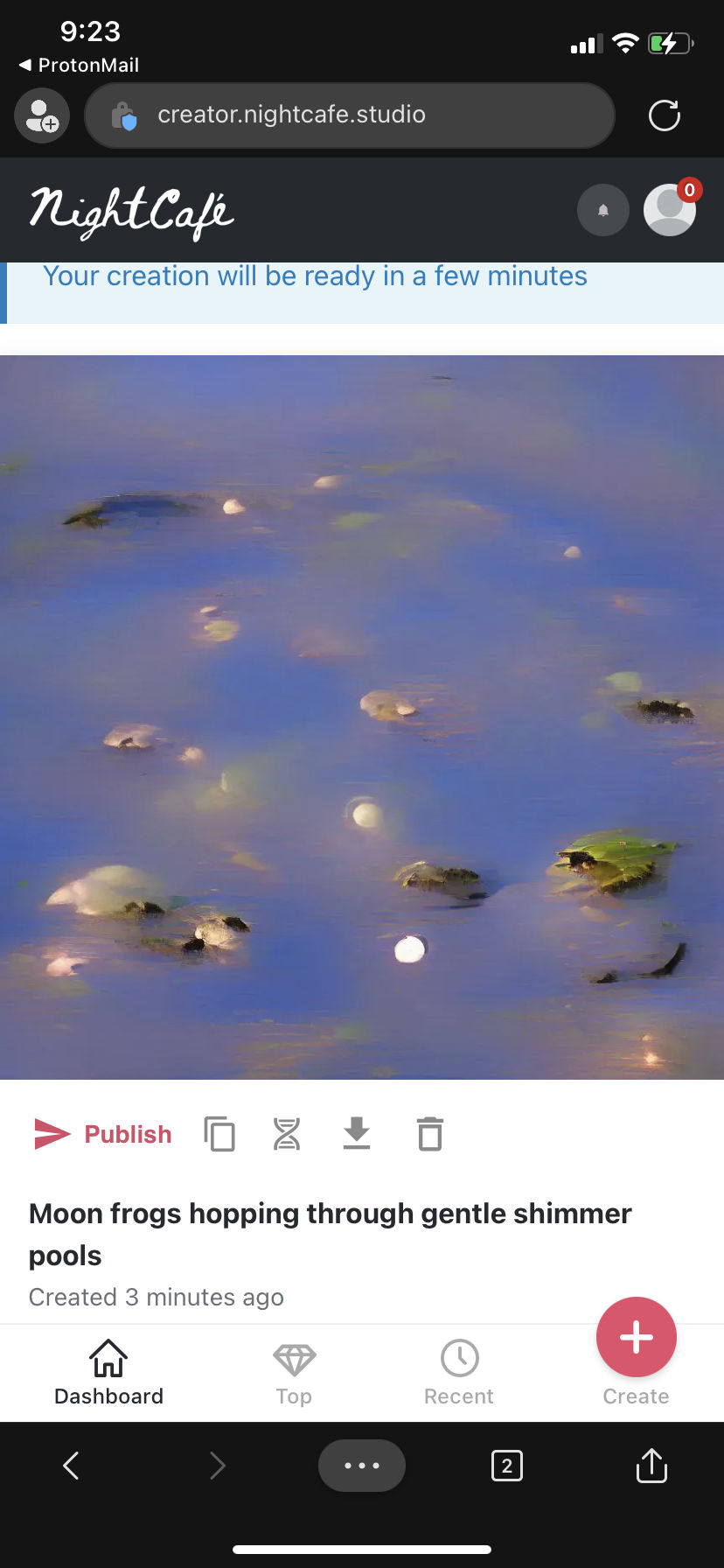Duplicate this creation
Screen dimensions: 724x1568
click(219, 1134)
